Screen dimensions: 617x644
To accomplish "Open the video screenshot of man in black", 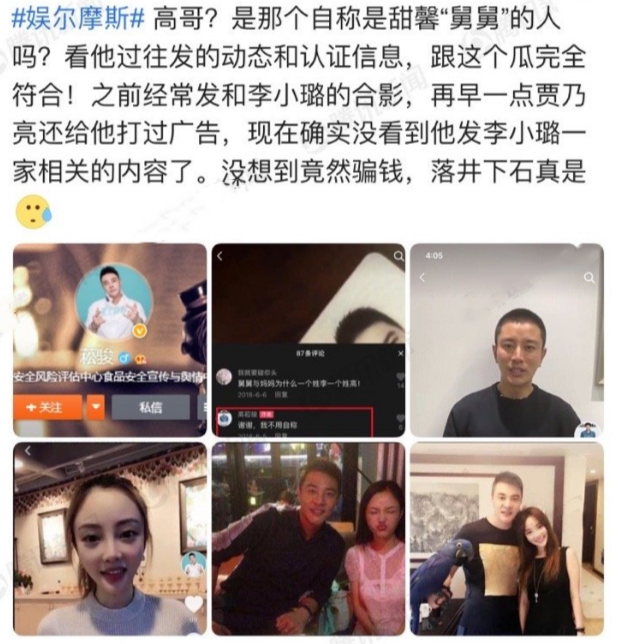I will coord(506,339).
